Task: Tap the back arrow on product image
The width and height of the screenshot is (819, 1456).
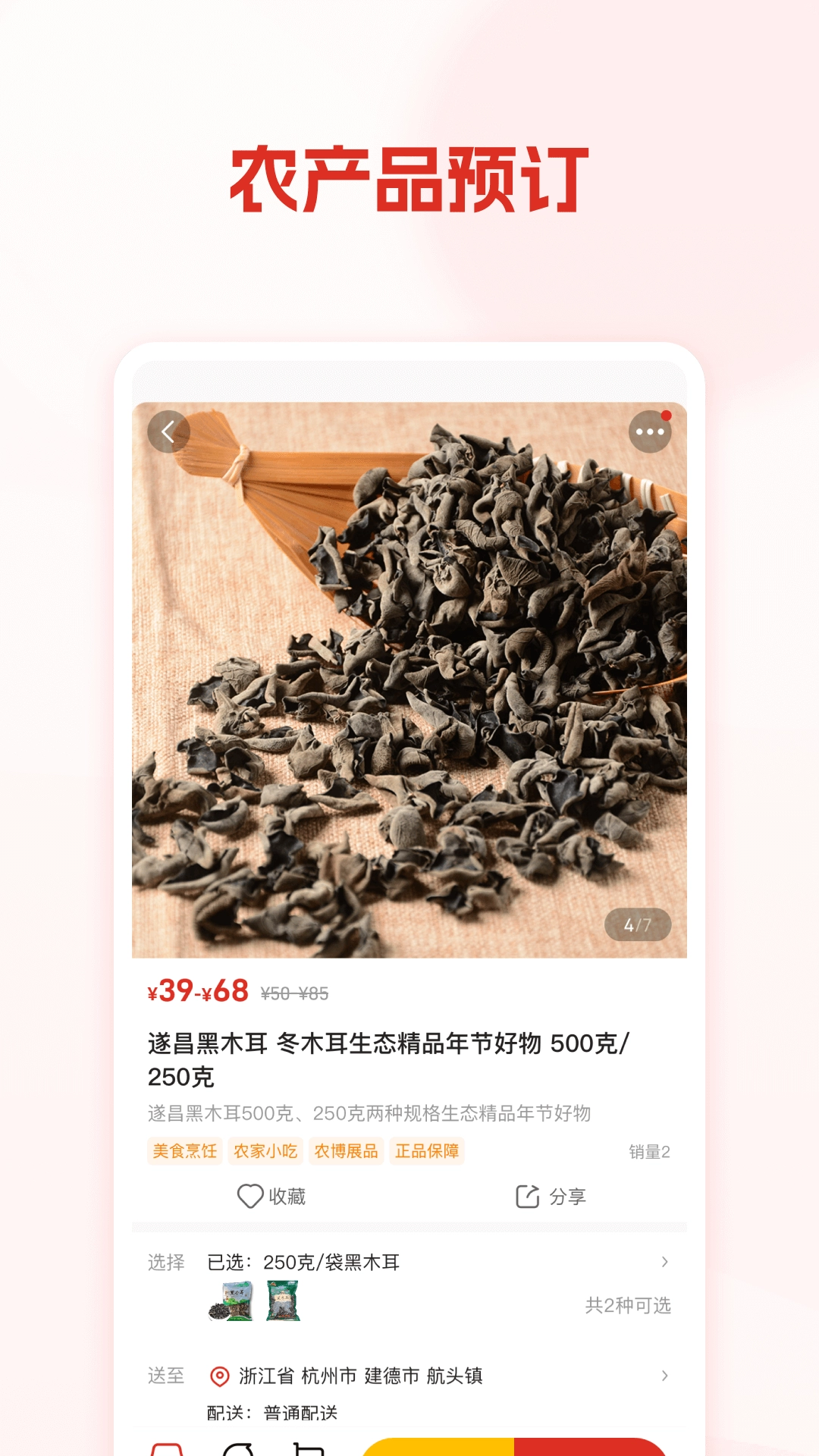Action: pos(170,431)
